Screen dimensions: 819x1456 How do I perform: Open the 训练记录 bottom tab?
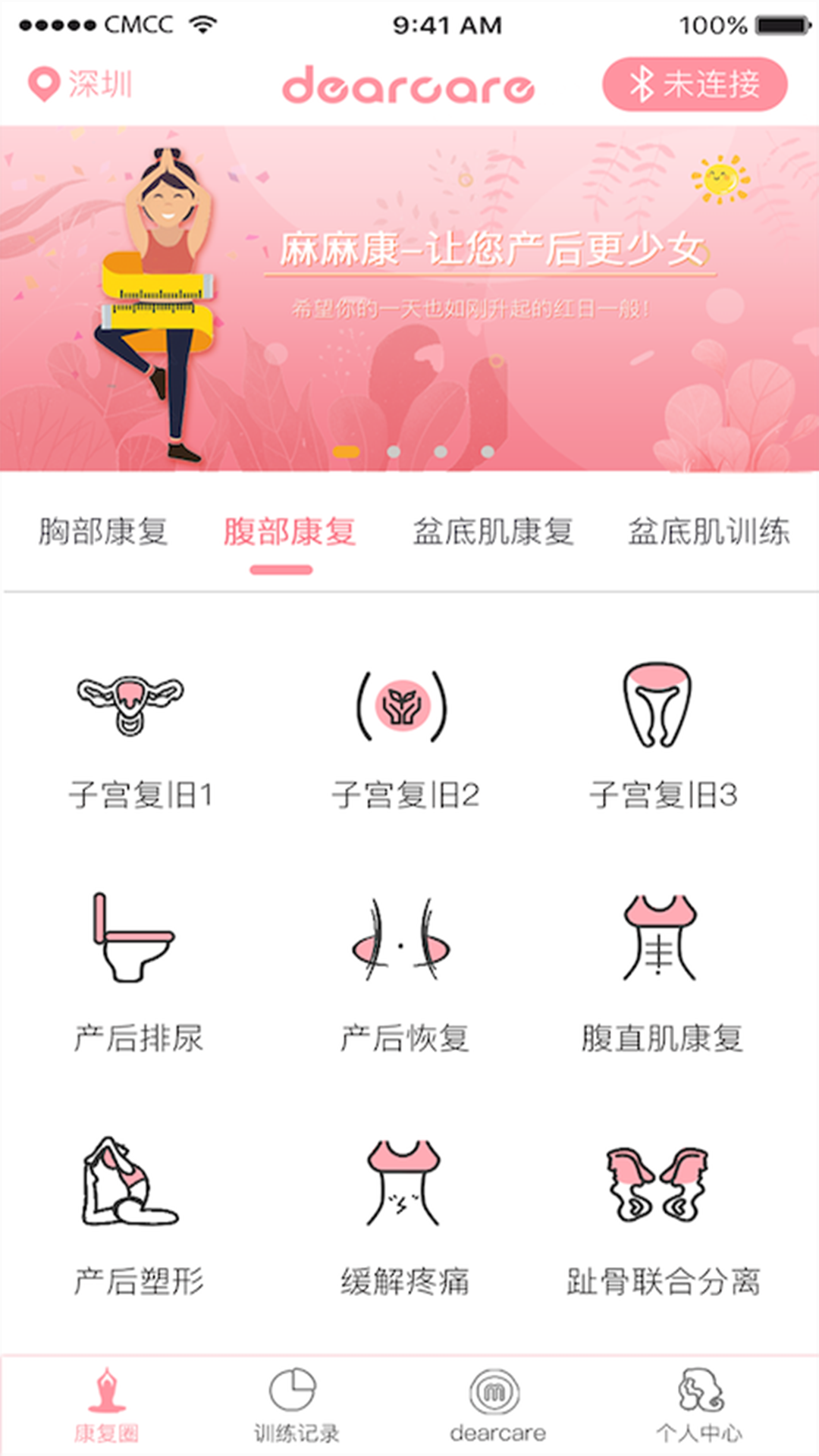[x=296, y=1405]
